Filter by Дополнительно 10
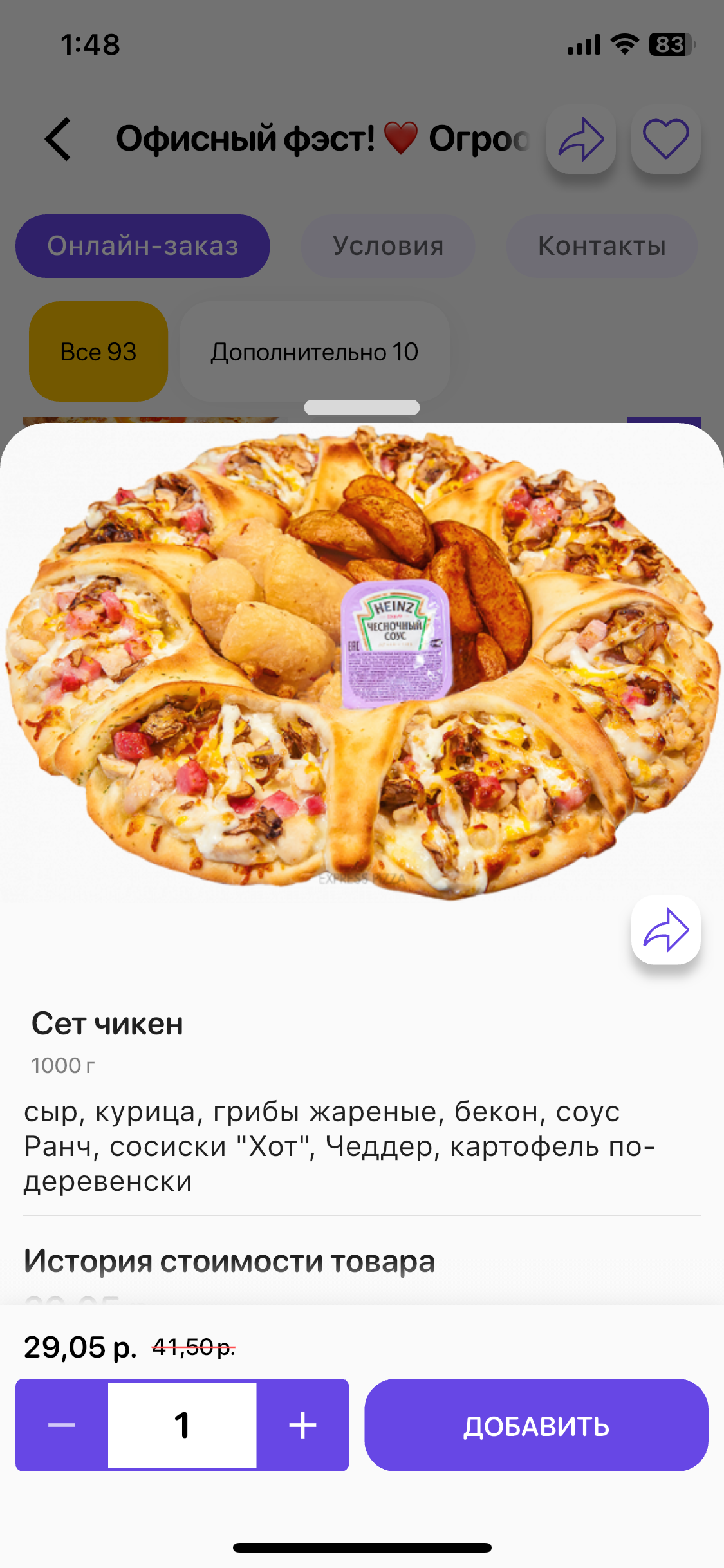Viewport: 724px width, 1568px height. pyautogui.click(x=314, y=351)
